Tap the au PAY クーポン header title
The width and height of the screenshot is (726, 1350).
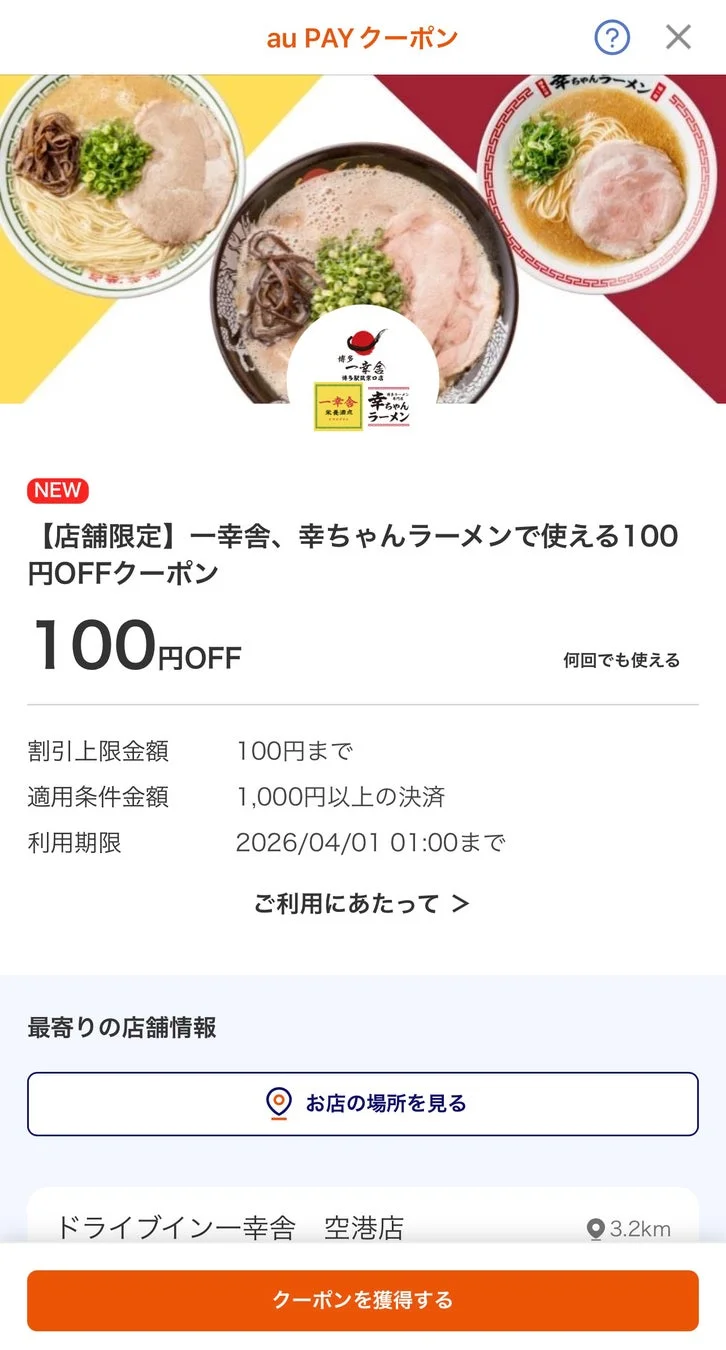(x=363, y=36)
